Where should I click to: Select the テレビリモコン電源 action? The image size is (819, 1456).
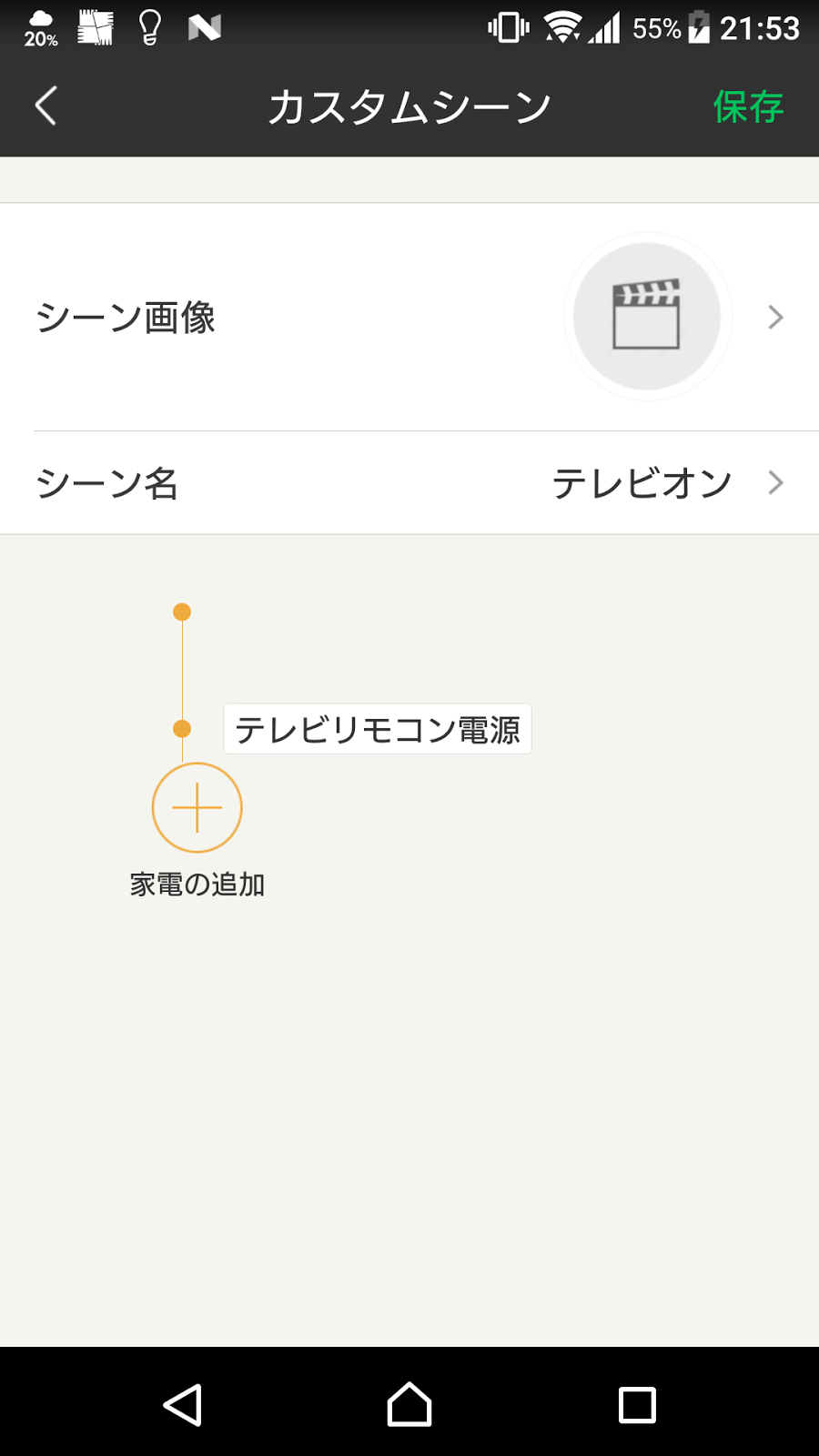pos(378,729)
